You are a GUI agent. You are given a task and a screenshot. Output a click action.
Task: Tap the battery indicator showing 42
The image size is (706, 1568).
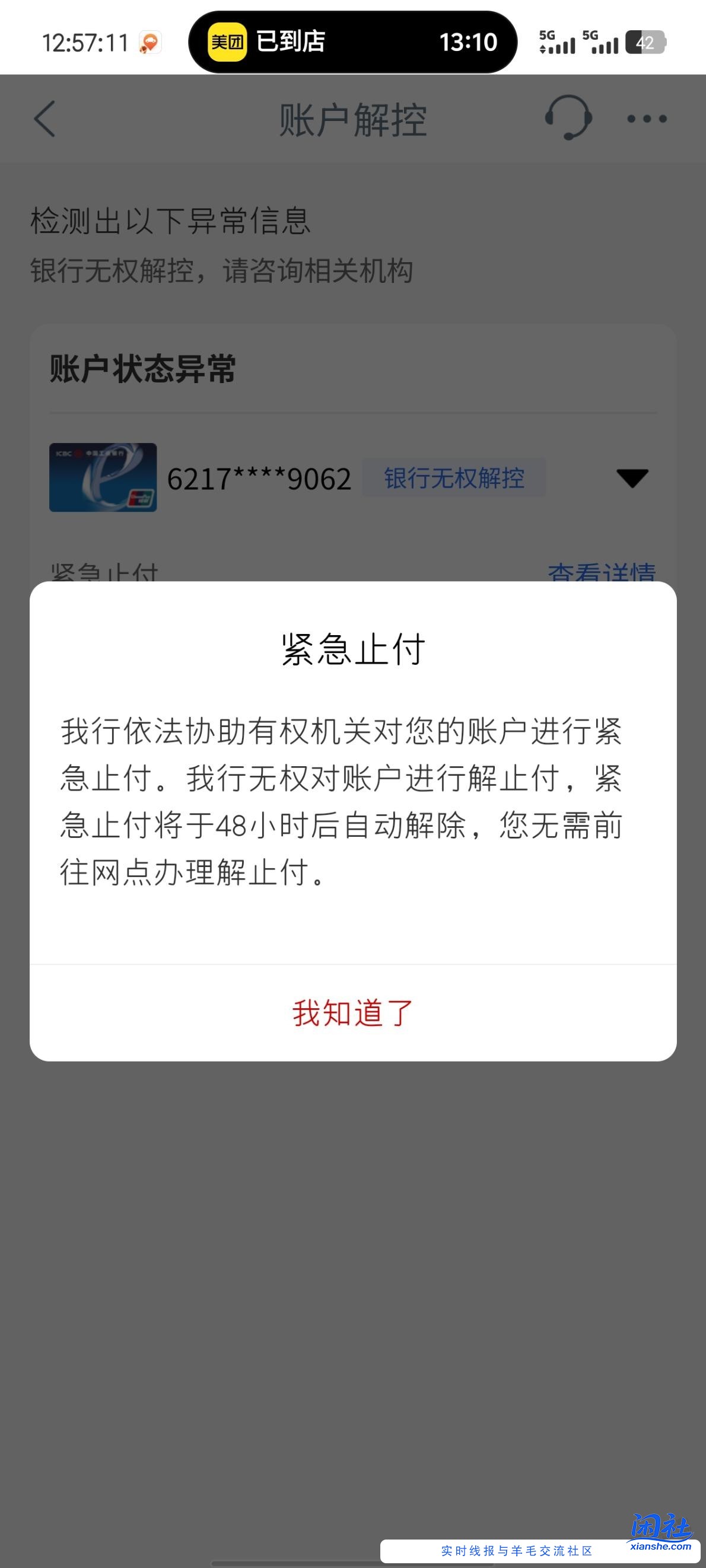646,42
